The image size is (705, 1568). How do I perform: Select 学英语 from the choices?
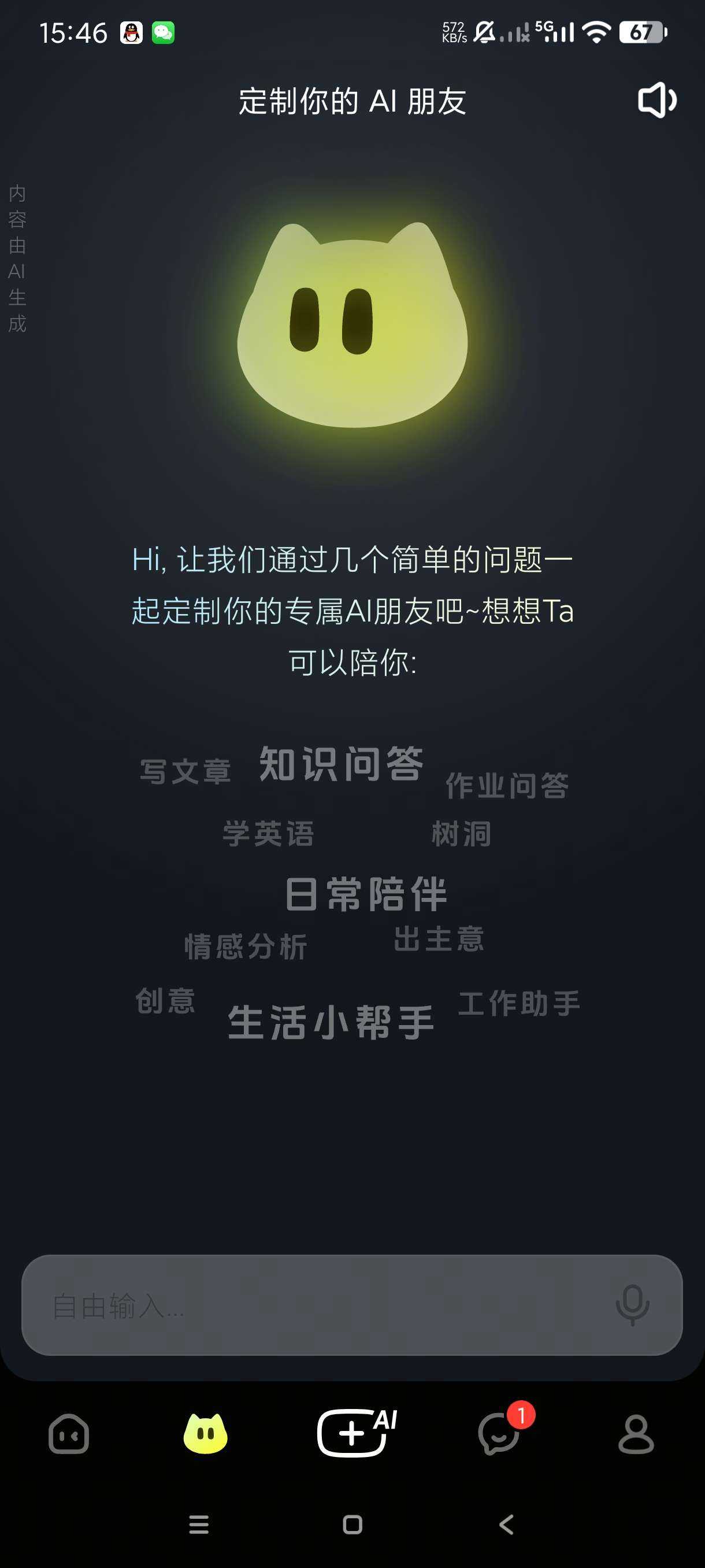click(268, 833)
